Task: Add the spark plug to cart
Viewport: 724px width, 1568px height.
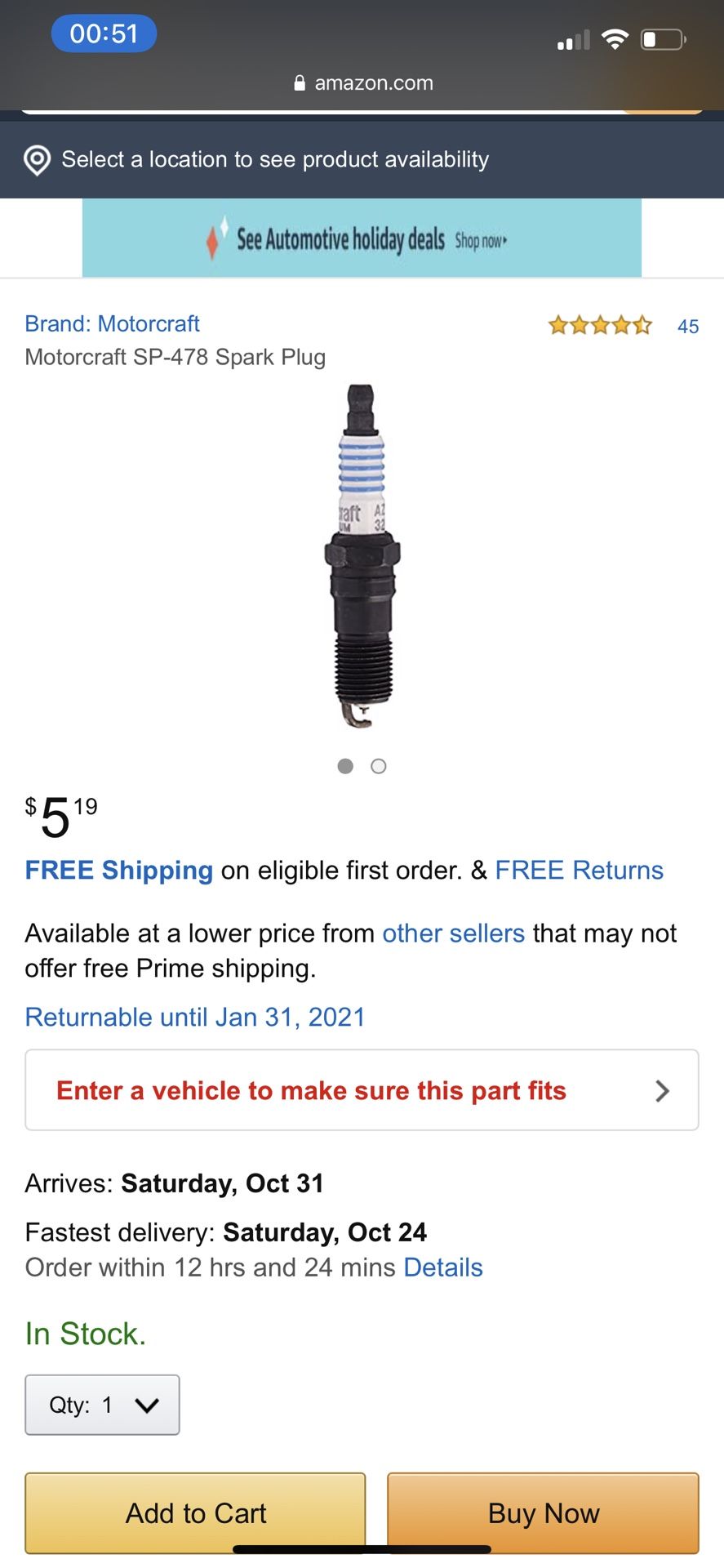Action: coord(195,1512)
